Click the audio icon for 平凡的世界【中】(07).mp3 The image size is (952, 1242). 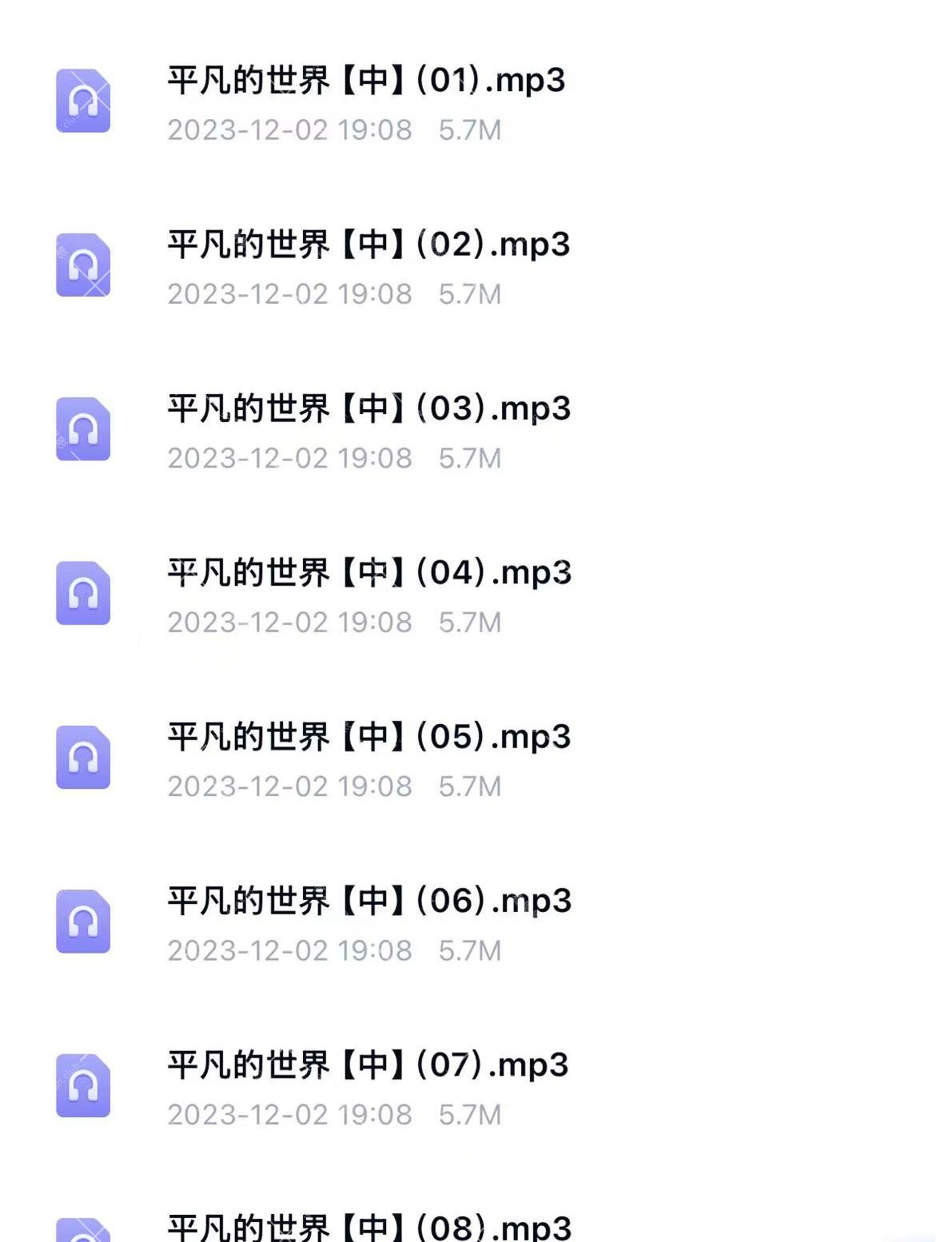coord(86,1087)
